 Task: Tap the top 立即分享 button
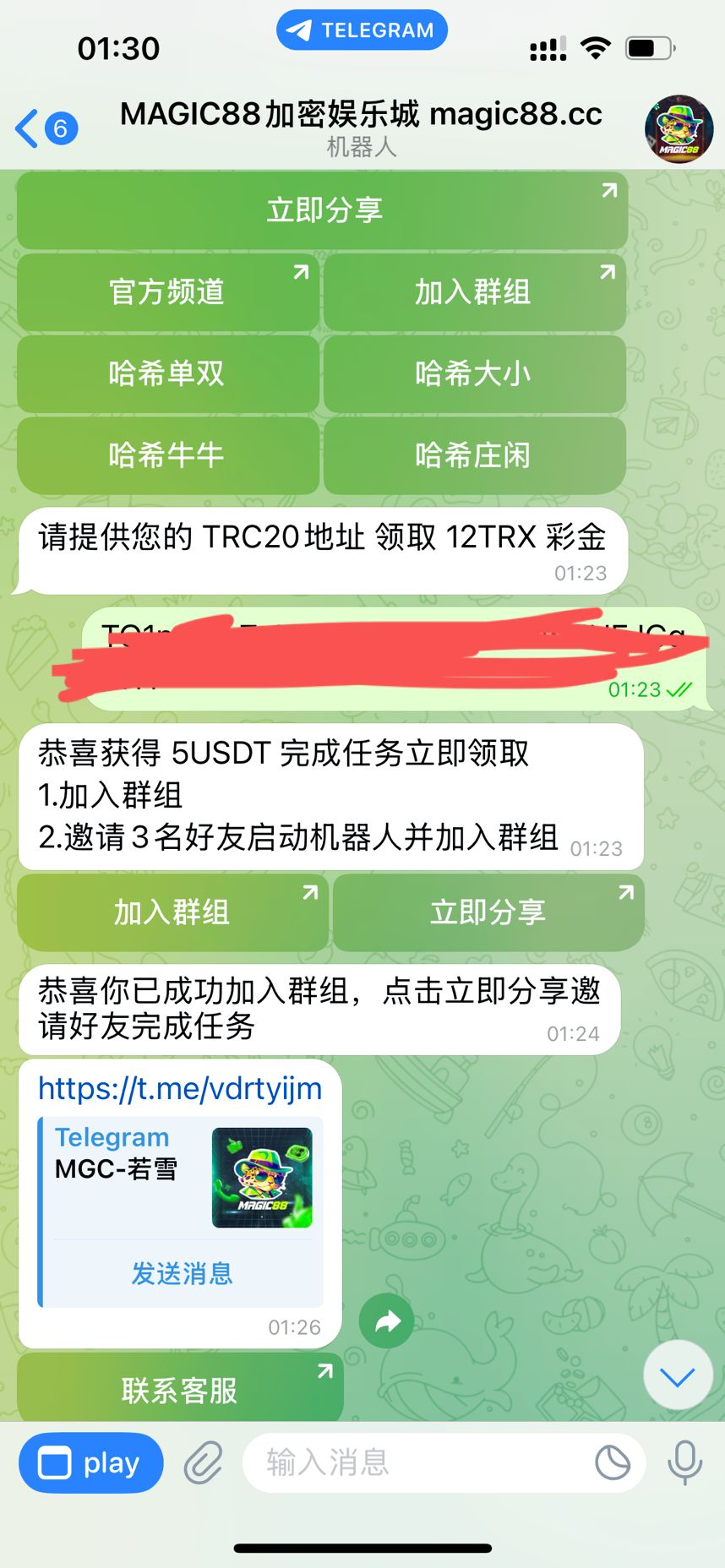click(x=323, y=210)
